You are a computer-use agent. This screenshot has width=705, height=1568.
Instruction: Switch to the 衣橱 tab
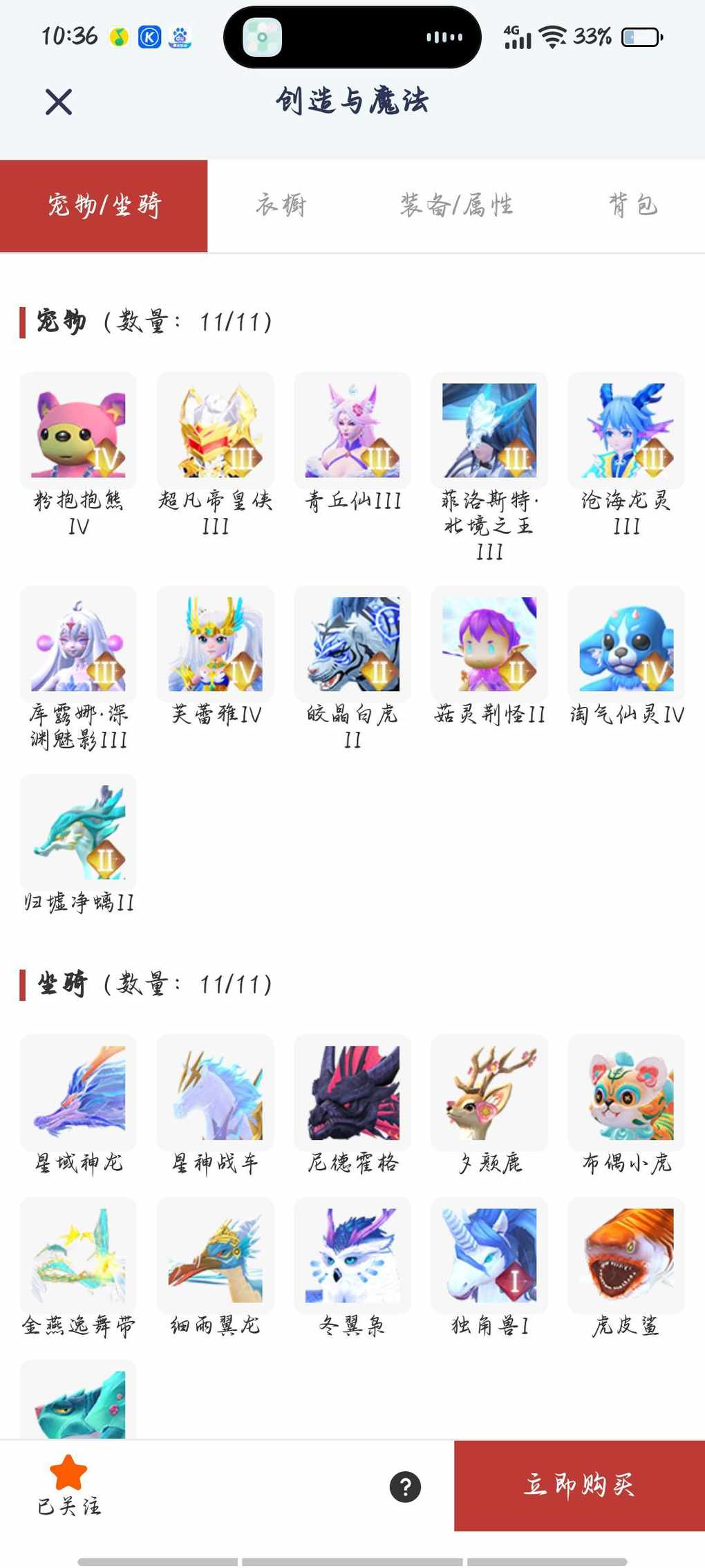pyautogui.click(x=281, y=205)
